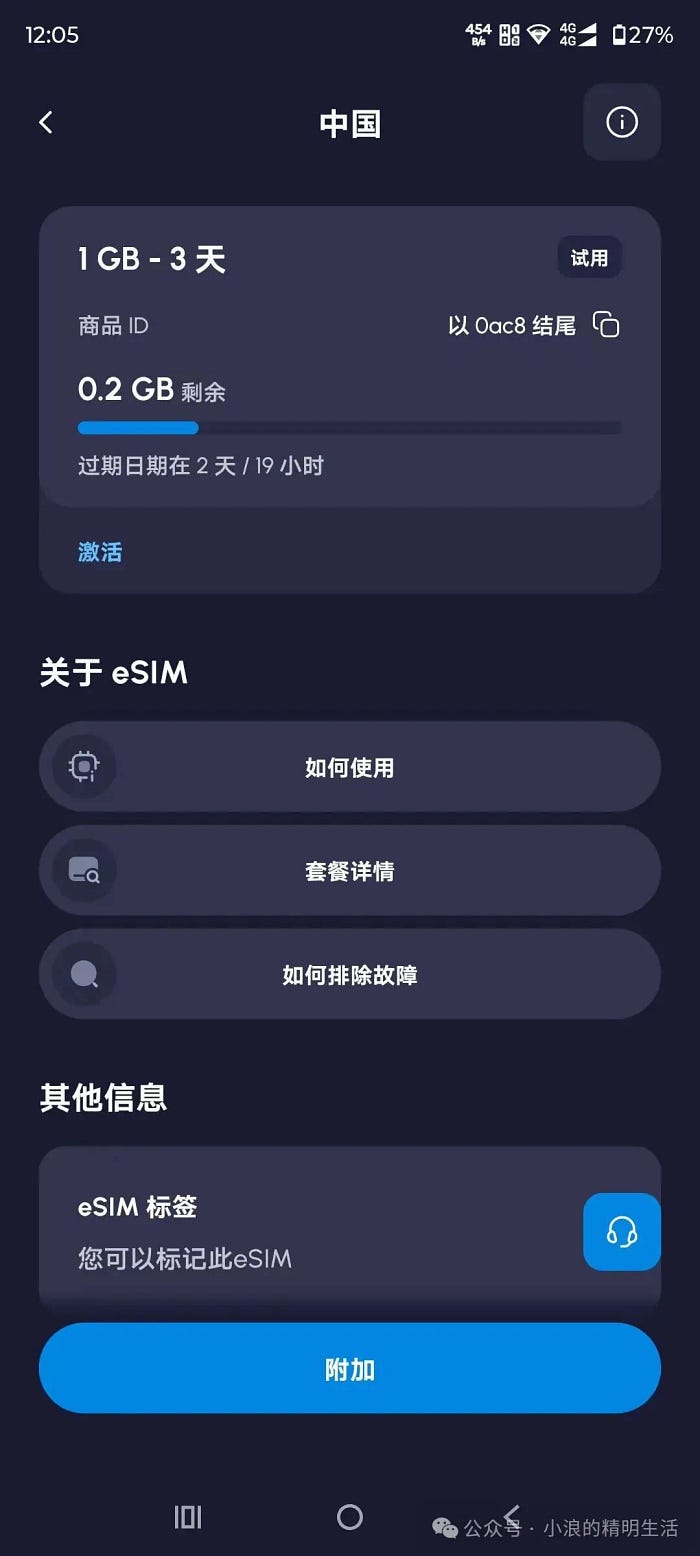Tap the 激活 activation link
700x1556 pixels.
100,552
